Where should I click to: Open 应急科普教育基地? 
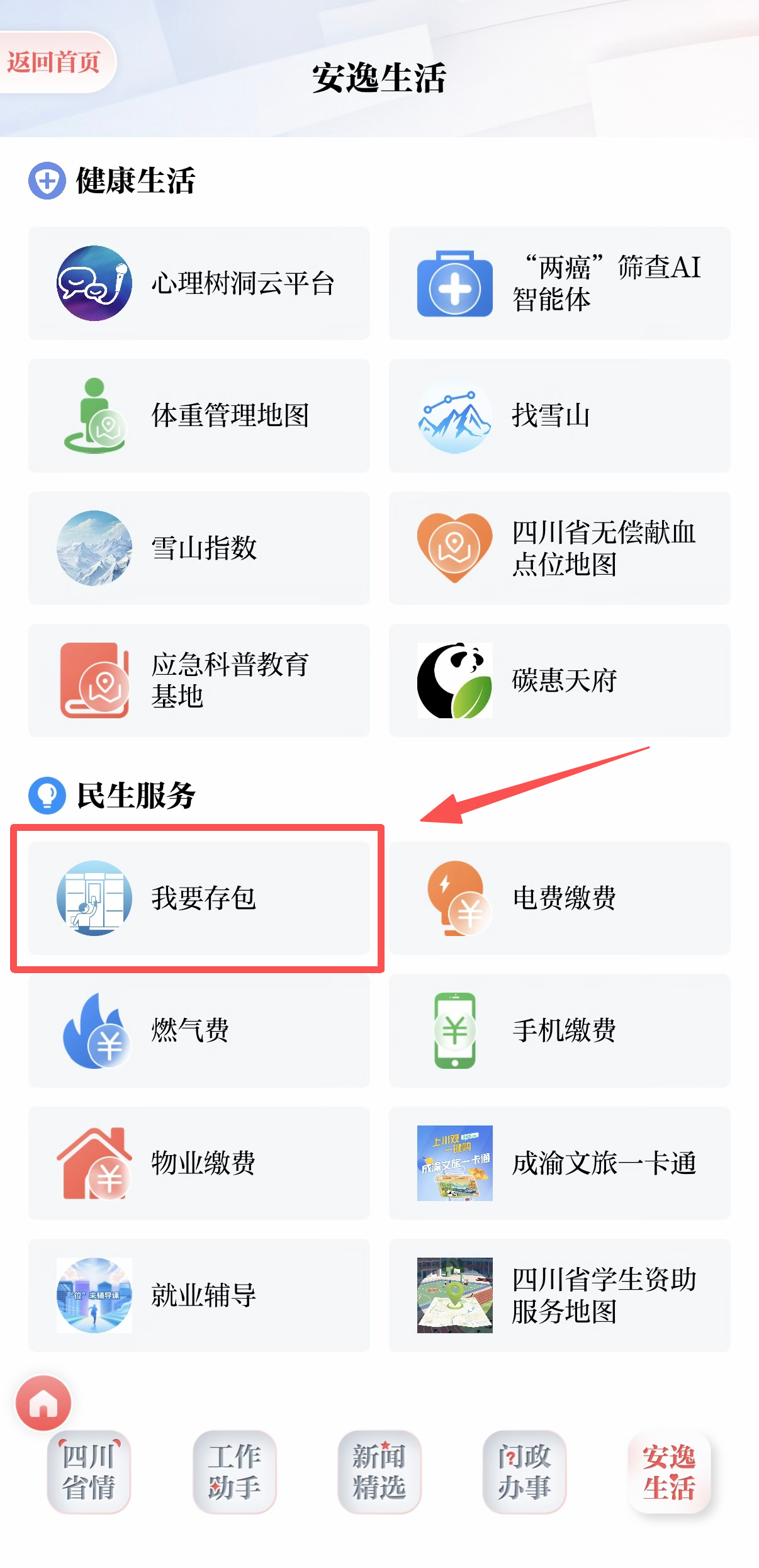click(x=199, y=680)
